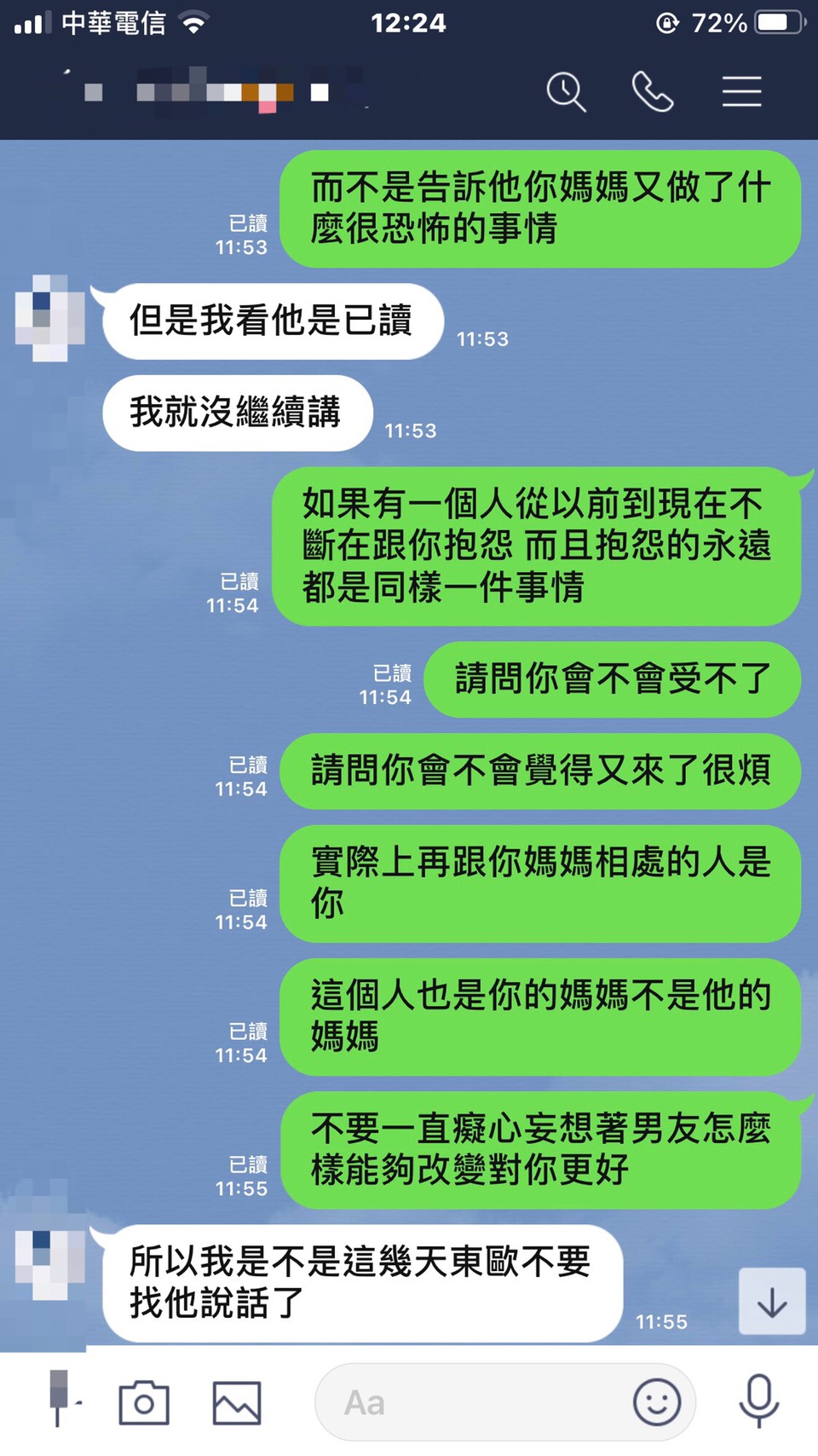This screenshot has height=1456, width=818.
Task: Search within this chat
Action: (566, 92)
